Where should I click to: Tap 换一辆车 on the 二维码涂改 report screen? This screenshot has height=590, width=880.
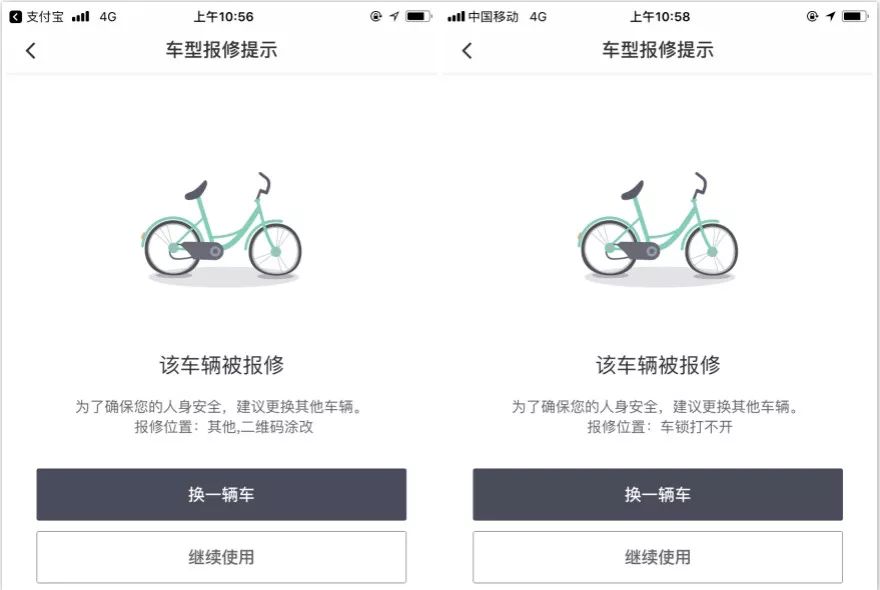221,494
